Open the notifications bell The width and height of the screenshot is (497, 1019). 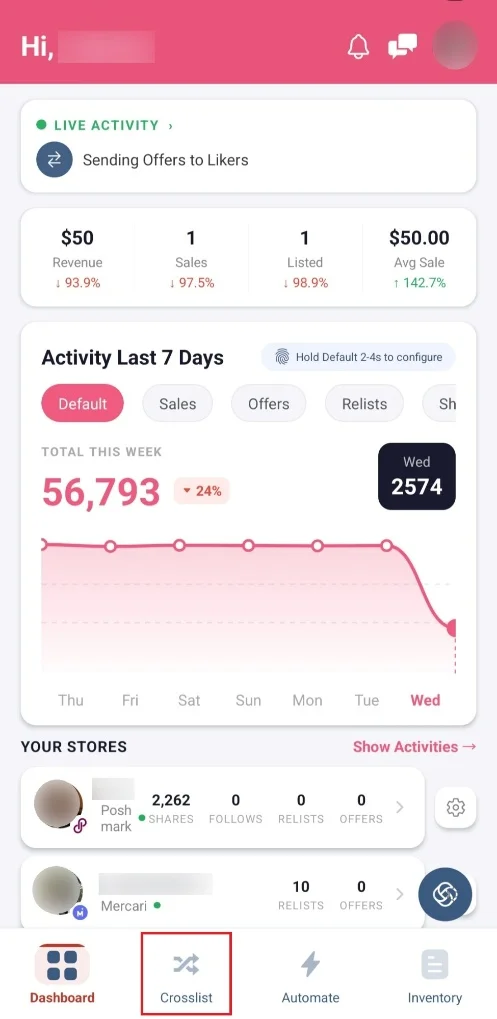pyautogui.click(x=358, y=47)
